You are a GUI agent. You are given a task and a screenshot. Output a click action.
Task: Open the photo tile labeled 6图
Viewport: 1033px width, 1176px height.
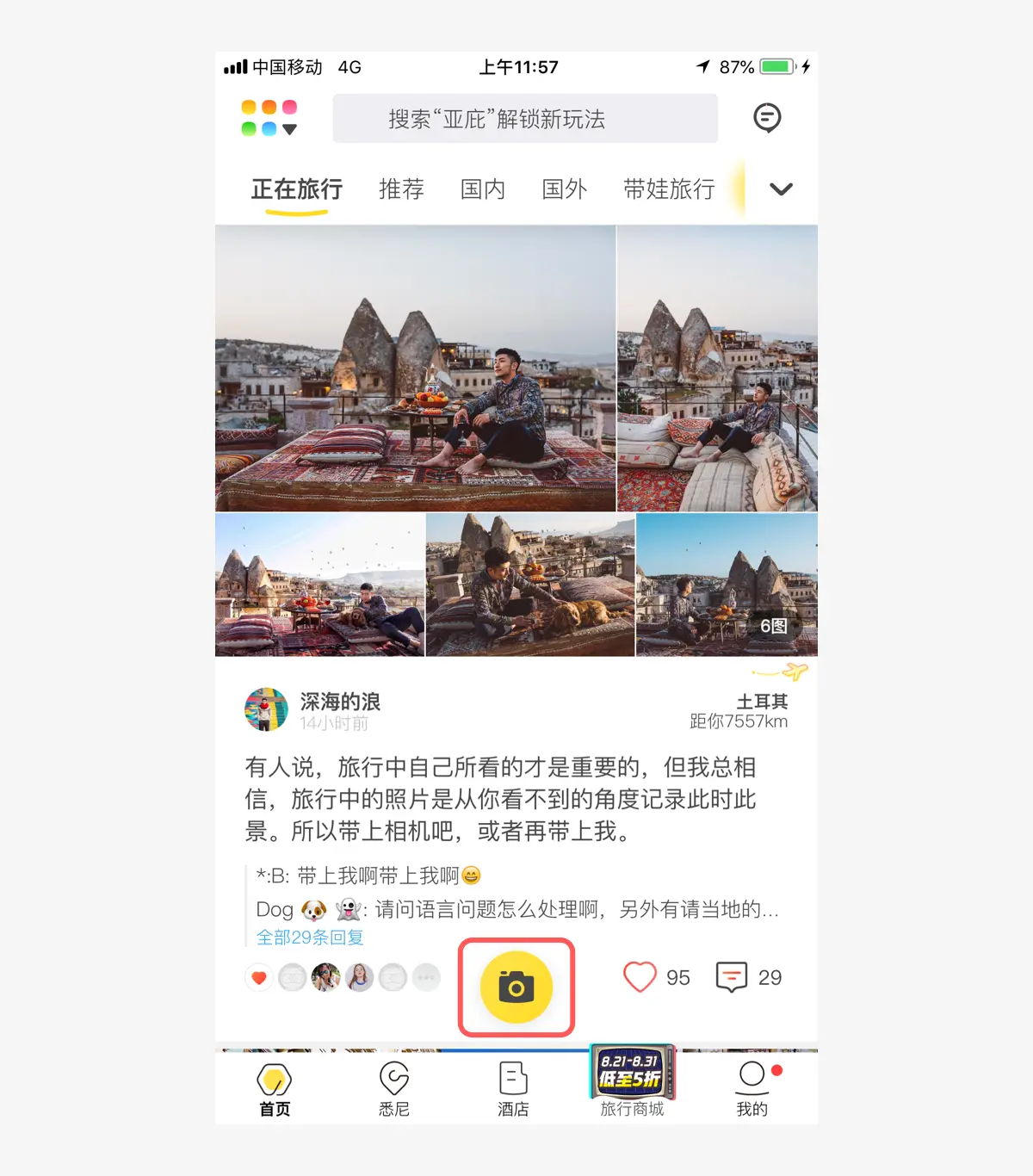click(727, 585)
